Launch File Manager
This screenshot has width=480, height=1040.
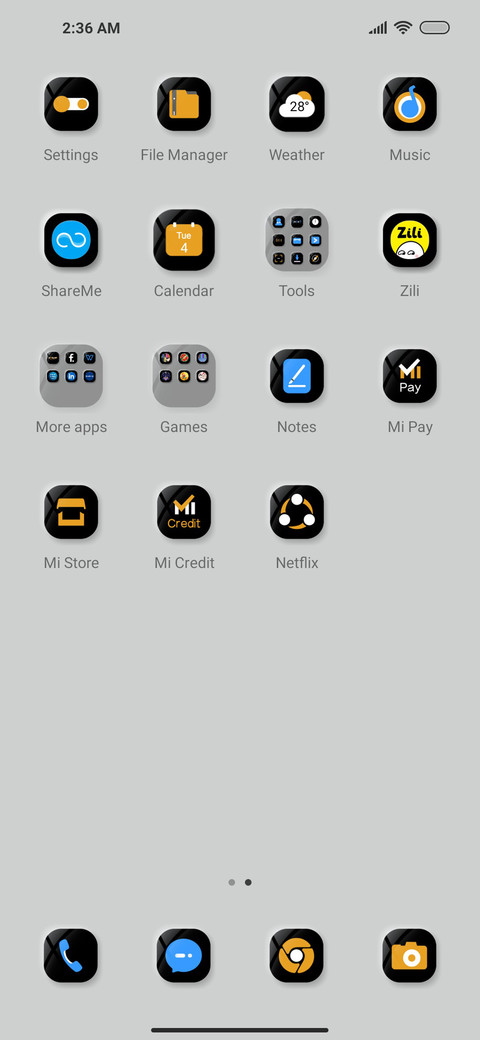pyautogui.click(x=184, y=104)
